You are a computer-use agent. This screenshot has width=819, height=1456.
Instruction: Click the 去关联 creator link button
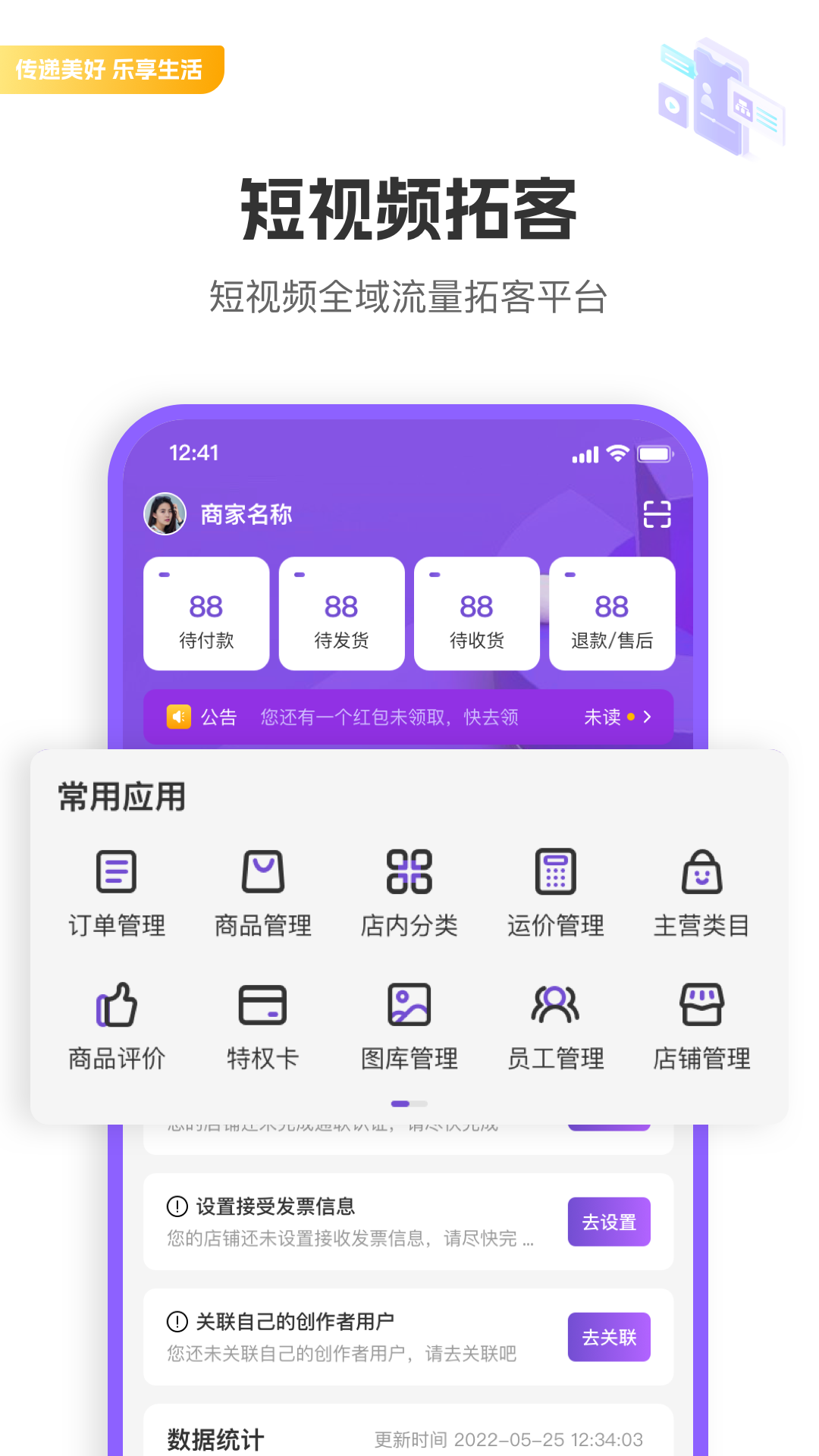(609, 1337)
